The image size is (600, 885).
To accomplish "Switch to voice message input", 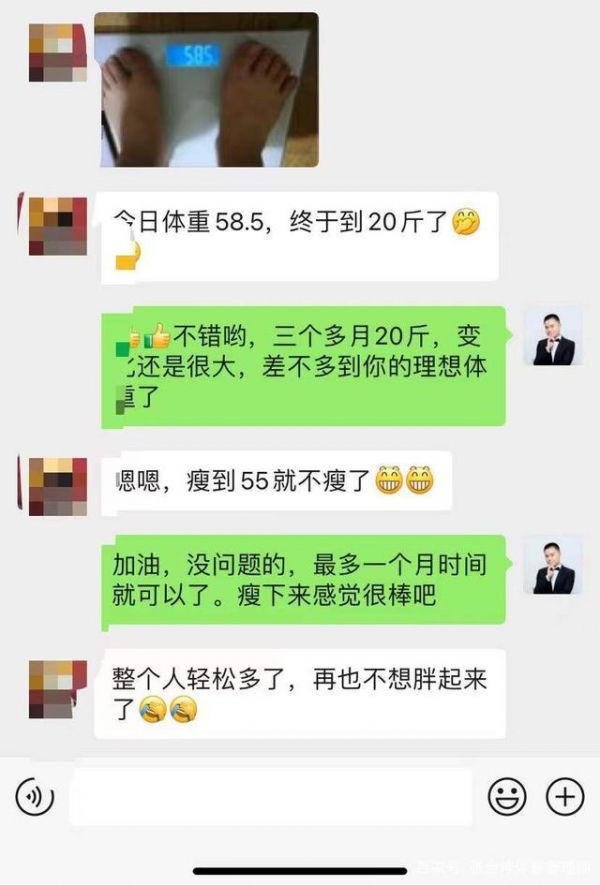I will pyautogui.click(x=35, y=796).
